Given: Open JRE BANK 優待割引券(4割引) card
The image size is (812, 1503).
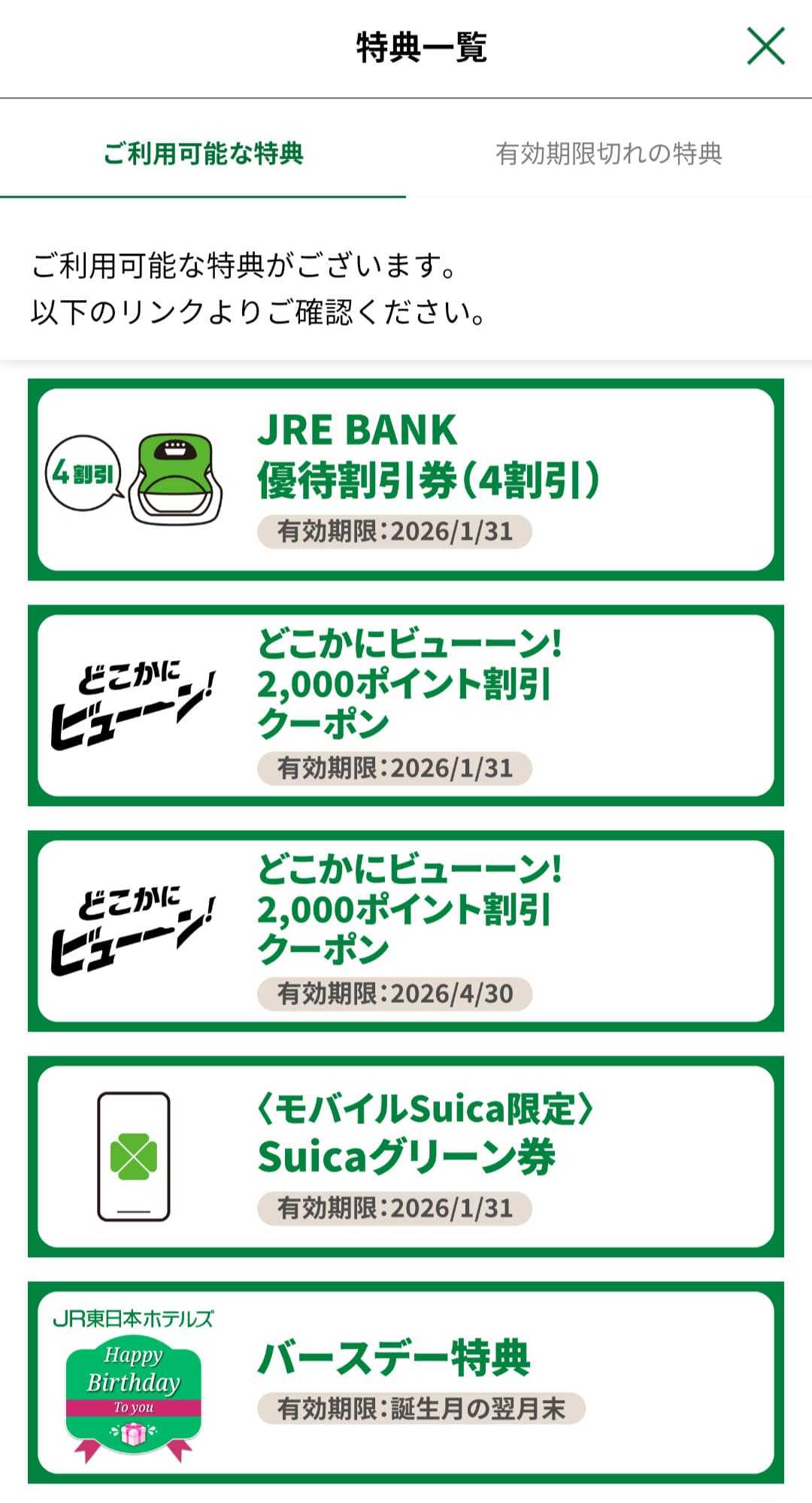Looking at the screenshot, I should (x=406, y=480).
